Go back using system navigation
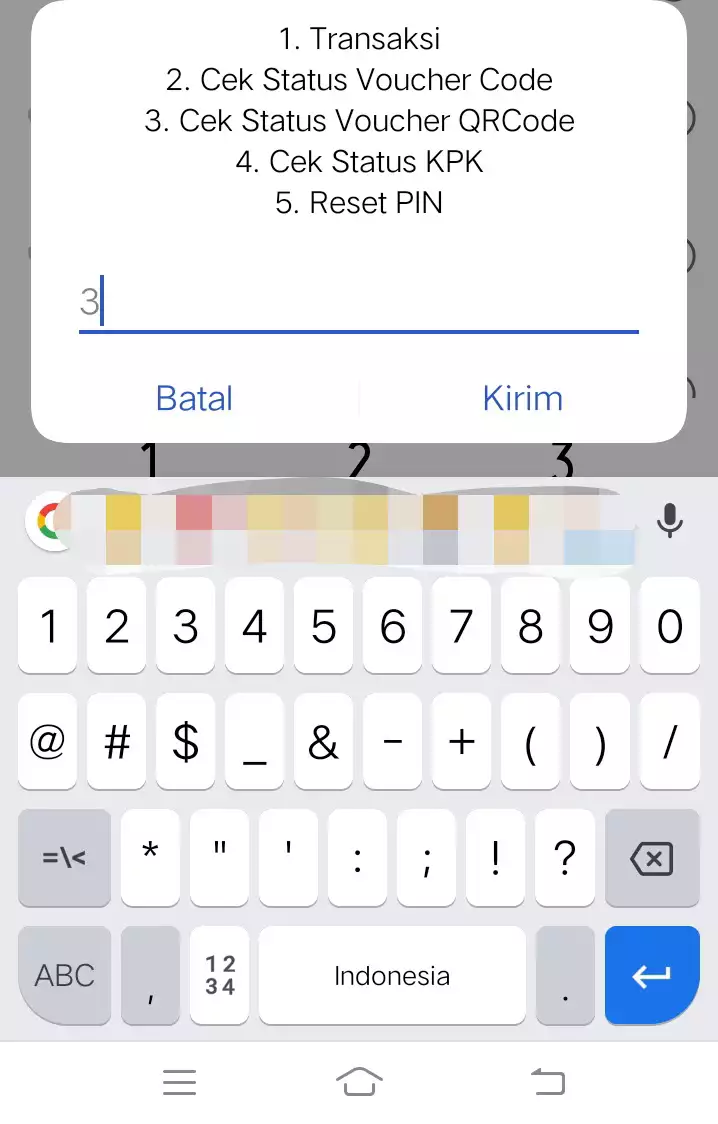 click(547, 1081)
